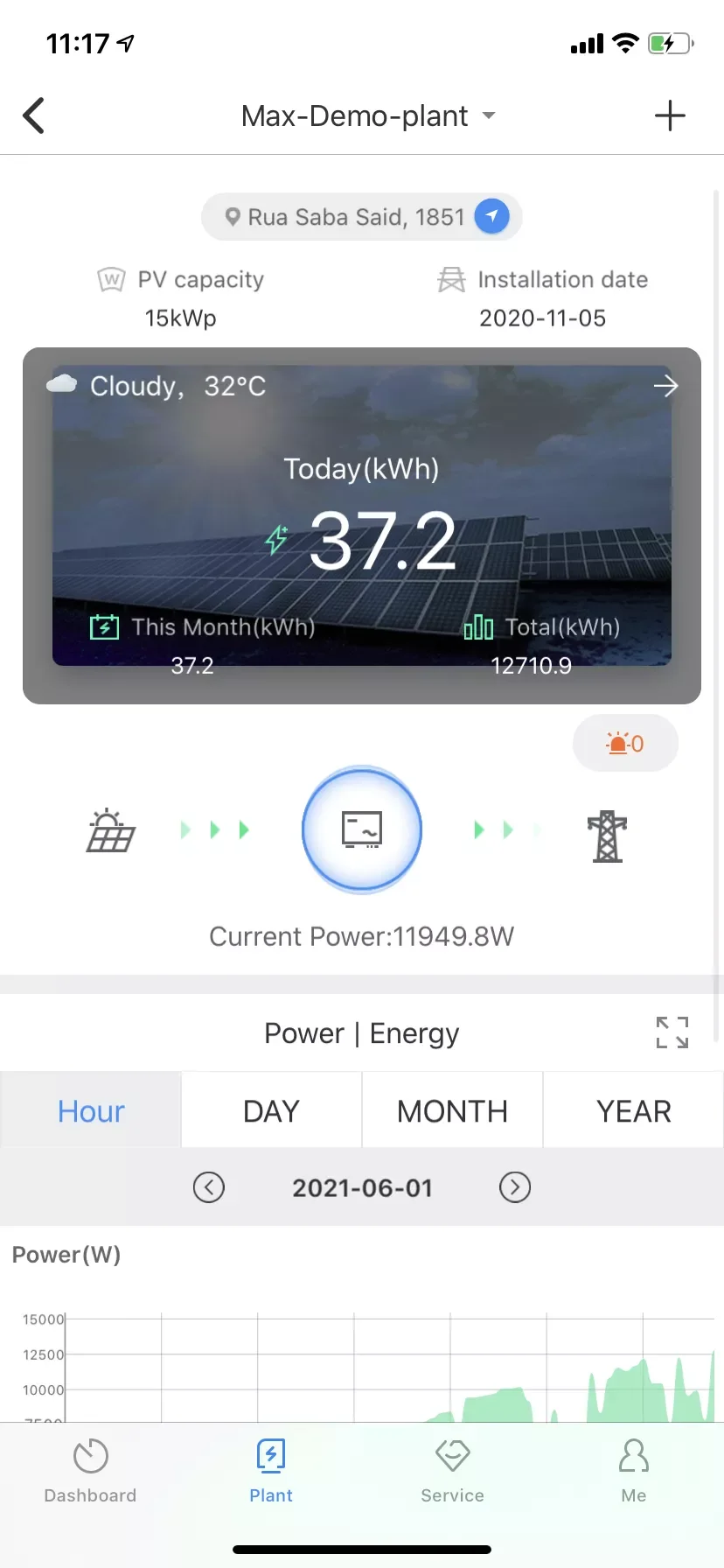Open the inverter device icon
Screen dimensions: 724x1568
pos(362,829)
